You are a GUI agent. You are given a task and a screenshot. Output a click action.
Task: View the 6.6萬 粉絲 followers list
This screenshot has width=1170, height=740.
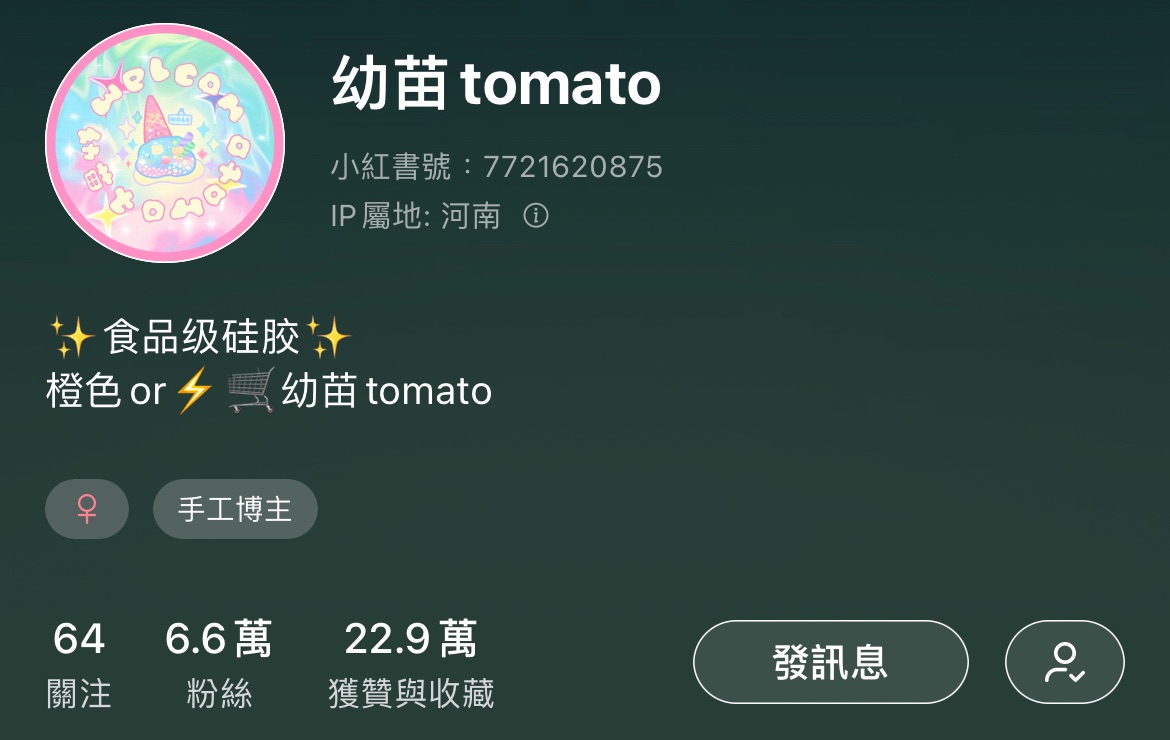(219, 664)
